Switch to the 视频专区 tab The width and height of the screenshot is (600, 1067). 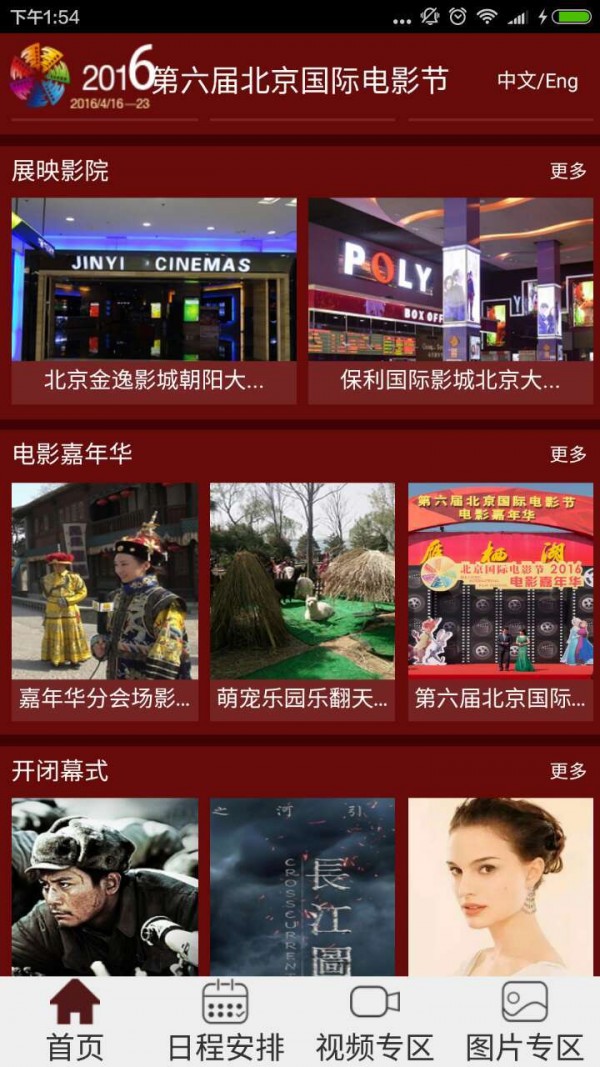point(375,1020)
